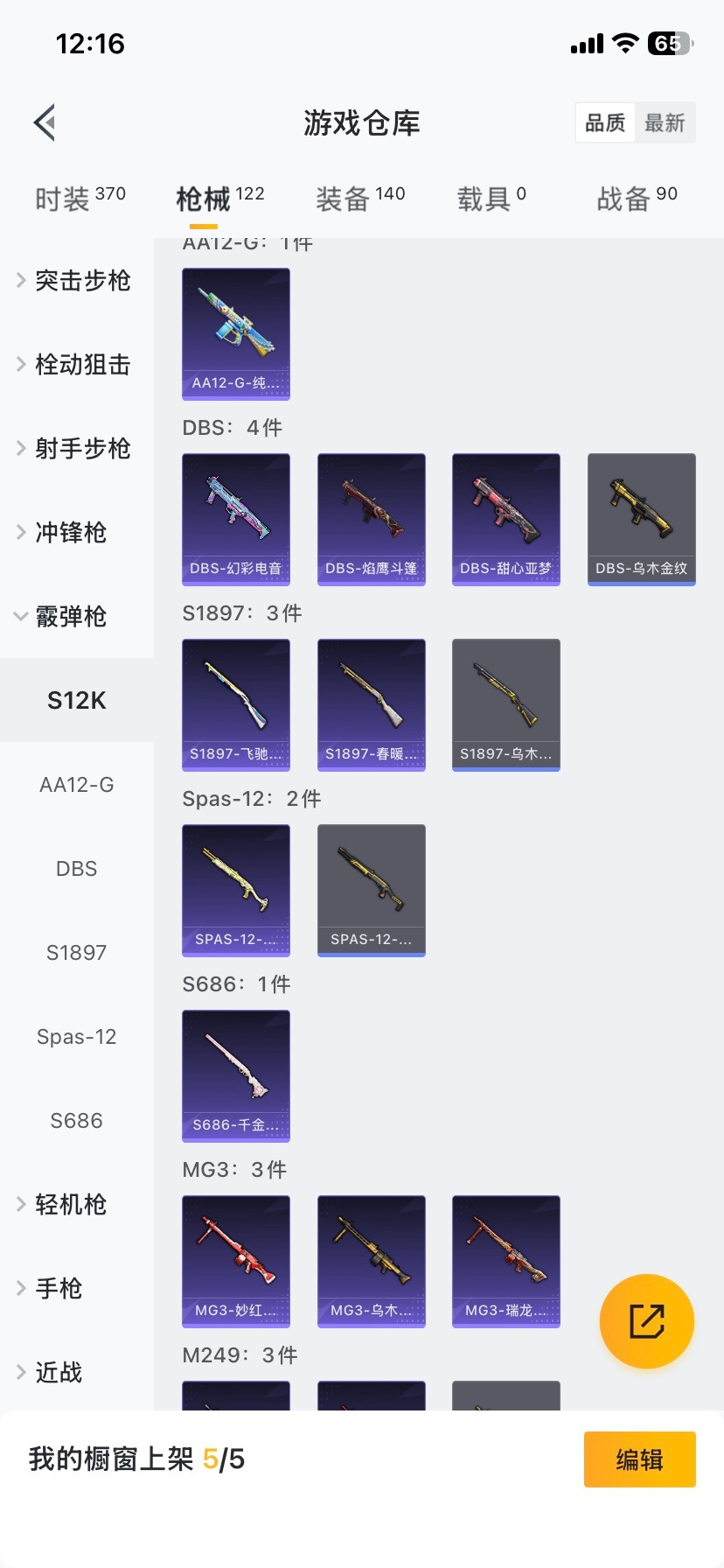
Task: Sort inventory by 品质
Action: (x=605, y=122)
